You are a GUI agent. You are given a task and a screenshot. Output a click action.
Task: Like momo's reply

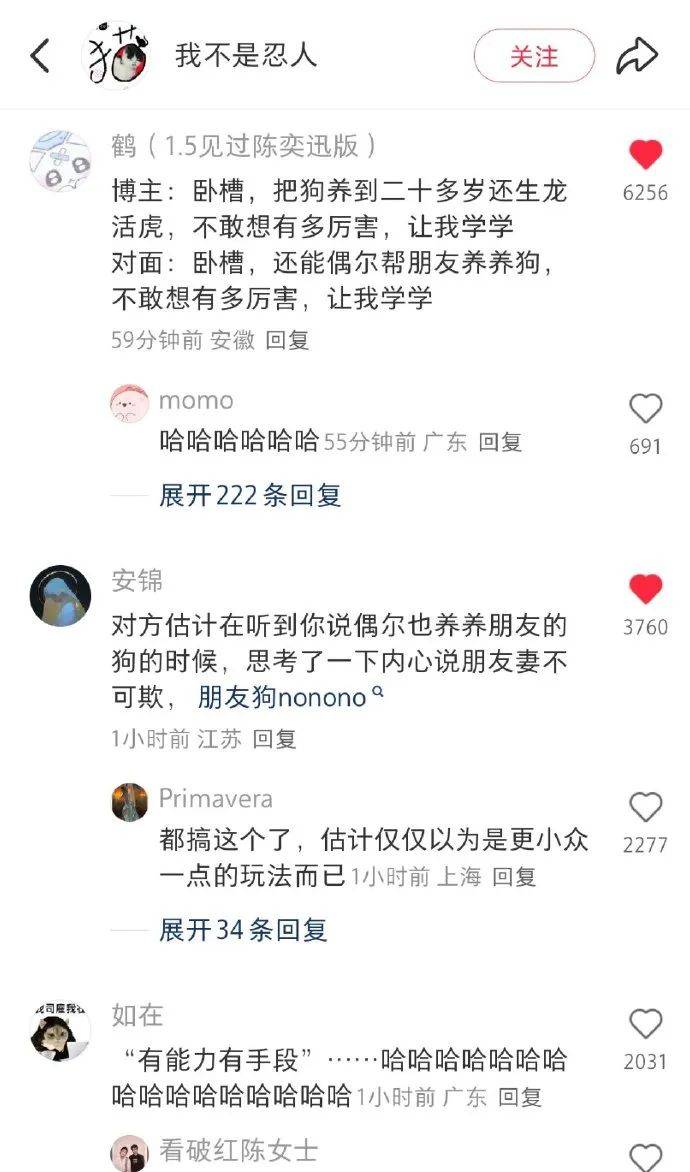645,409
